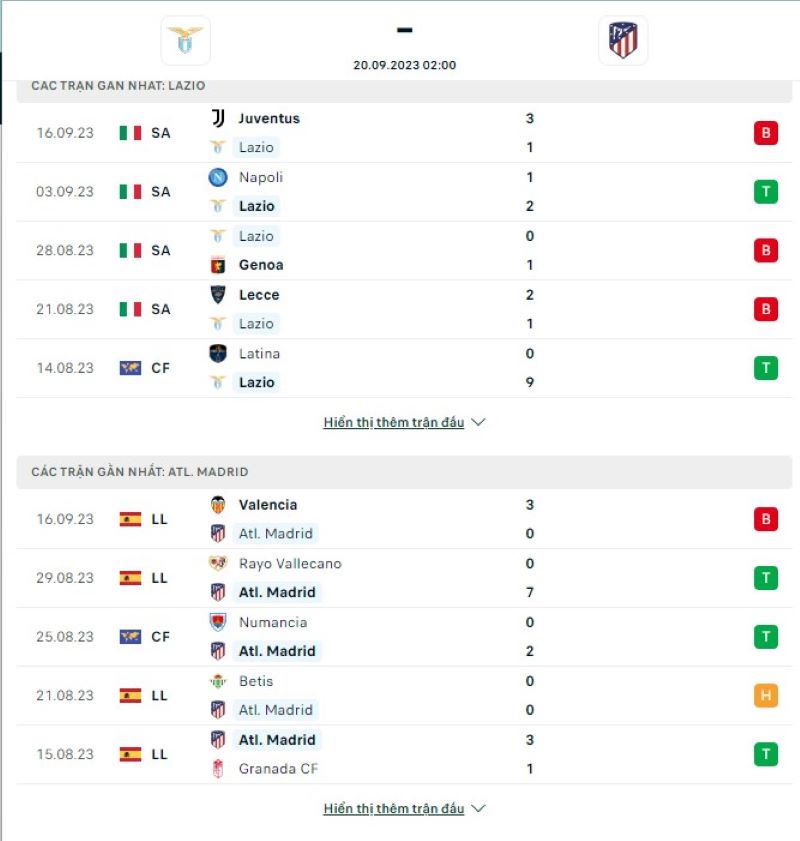This screenshot has width=800, height=841.
Task: Click the Napoli club badge
Action: (218, 176)
